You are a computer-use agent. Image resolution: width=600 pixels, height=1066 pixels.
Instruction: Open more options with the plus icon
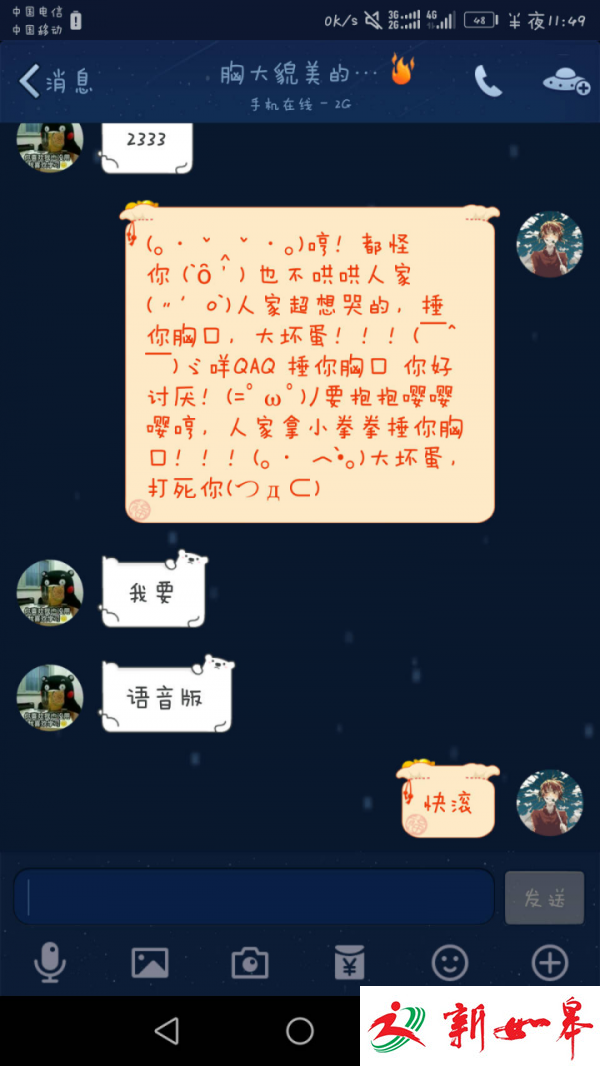click(549, 963)
